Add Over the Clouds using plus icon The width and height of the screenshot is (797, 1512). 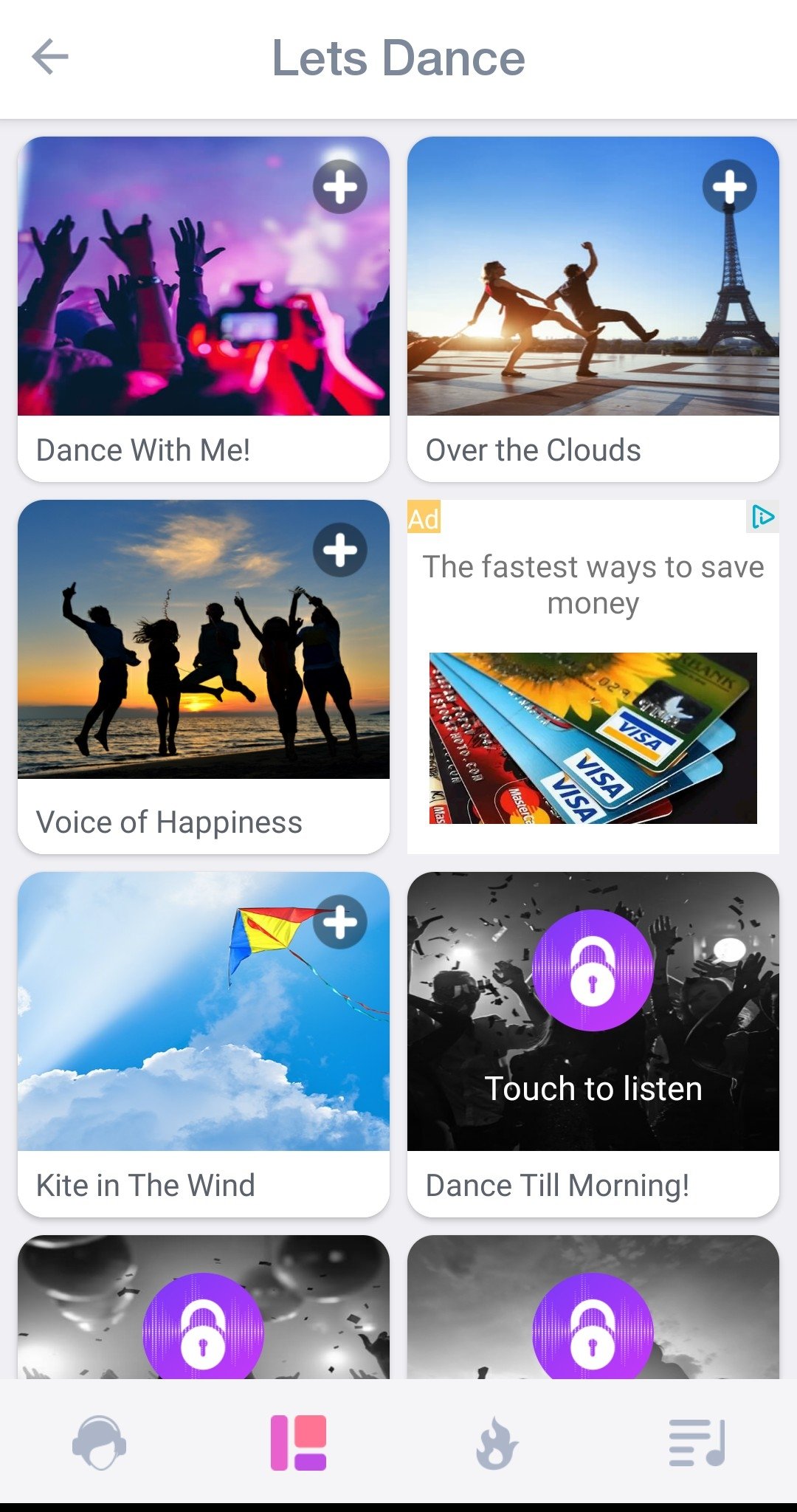point(729,187)
